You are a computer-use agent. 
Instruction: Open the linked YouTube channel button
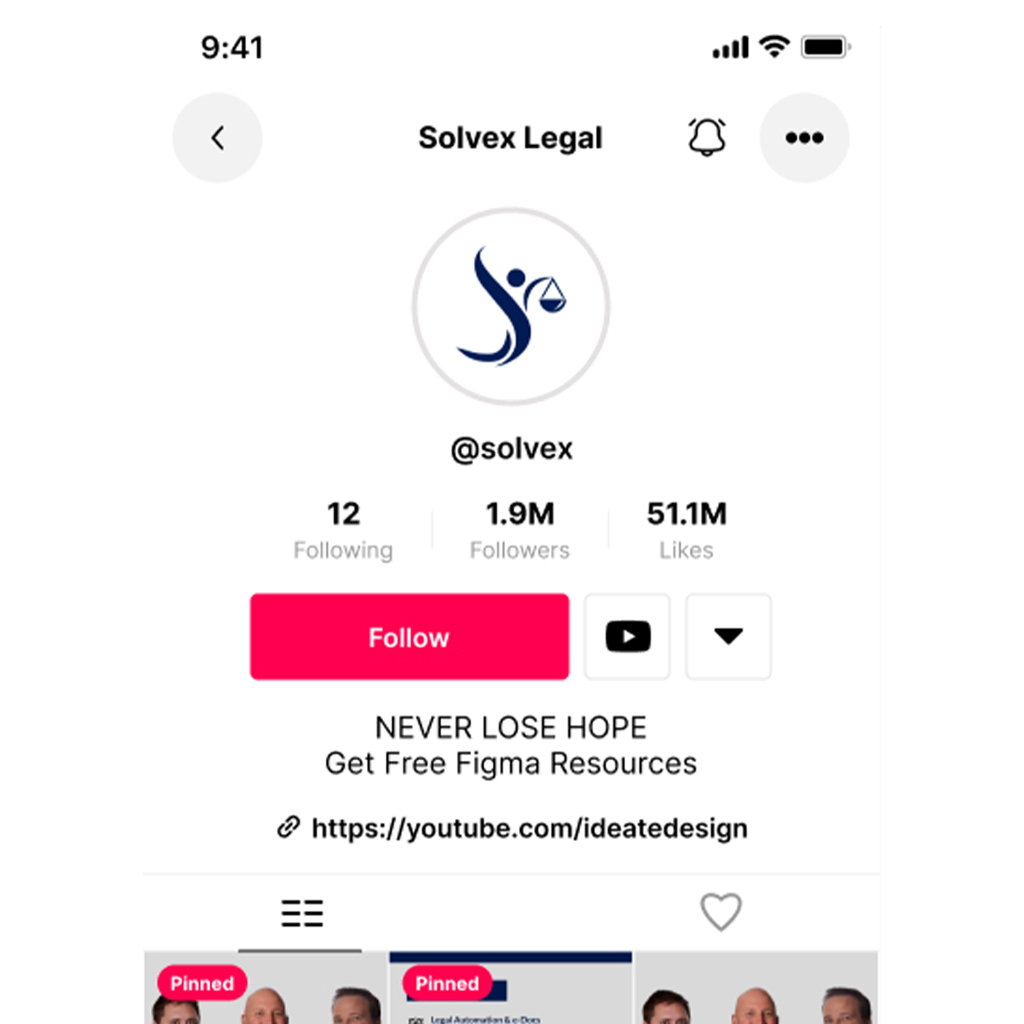tap(627, 637)
